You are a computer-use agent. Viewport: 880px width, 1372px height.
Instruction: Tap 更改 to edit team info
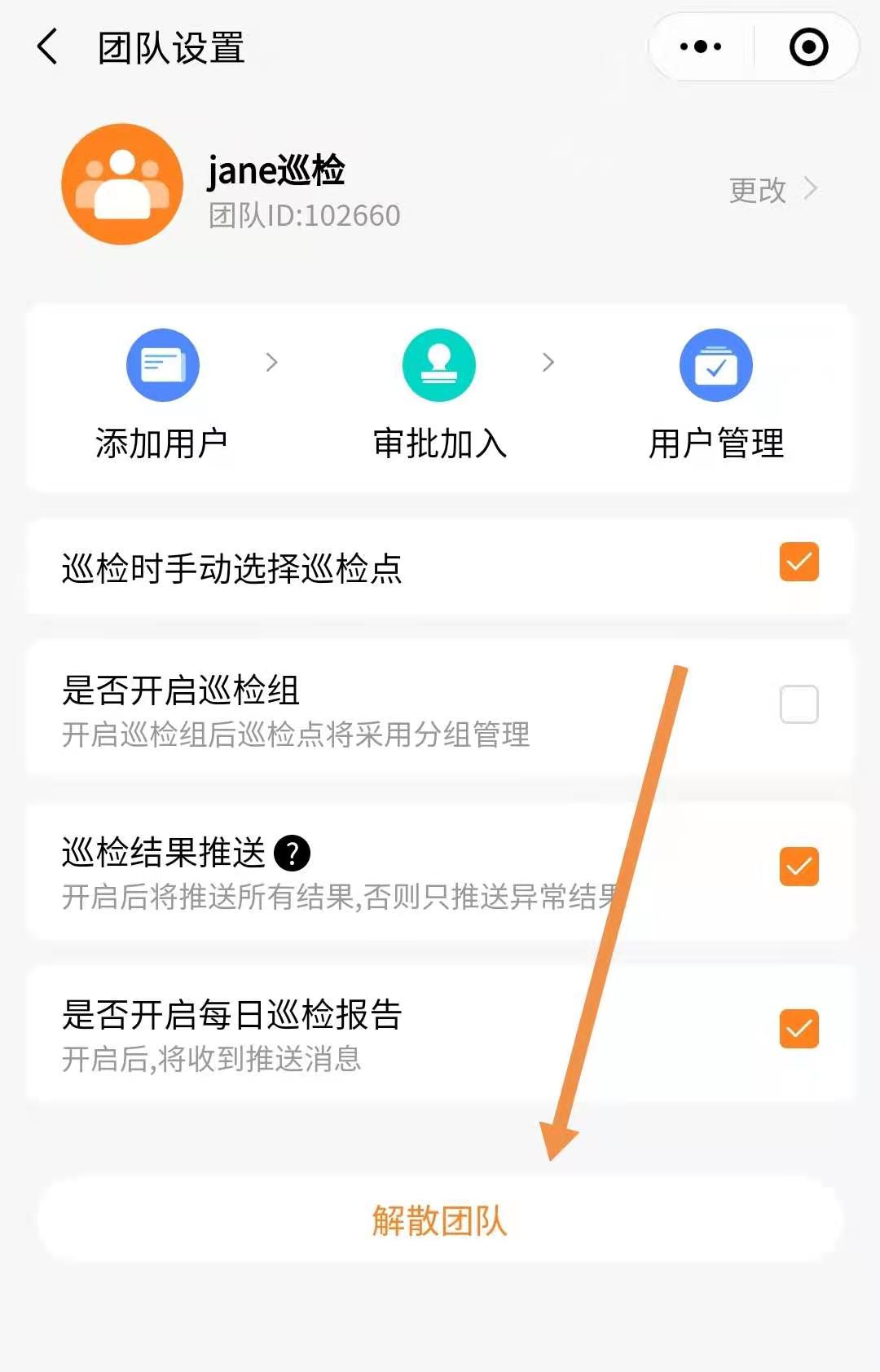click(771, 190)
